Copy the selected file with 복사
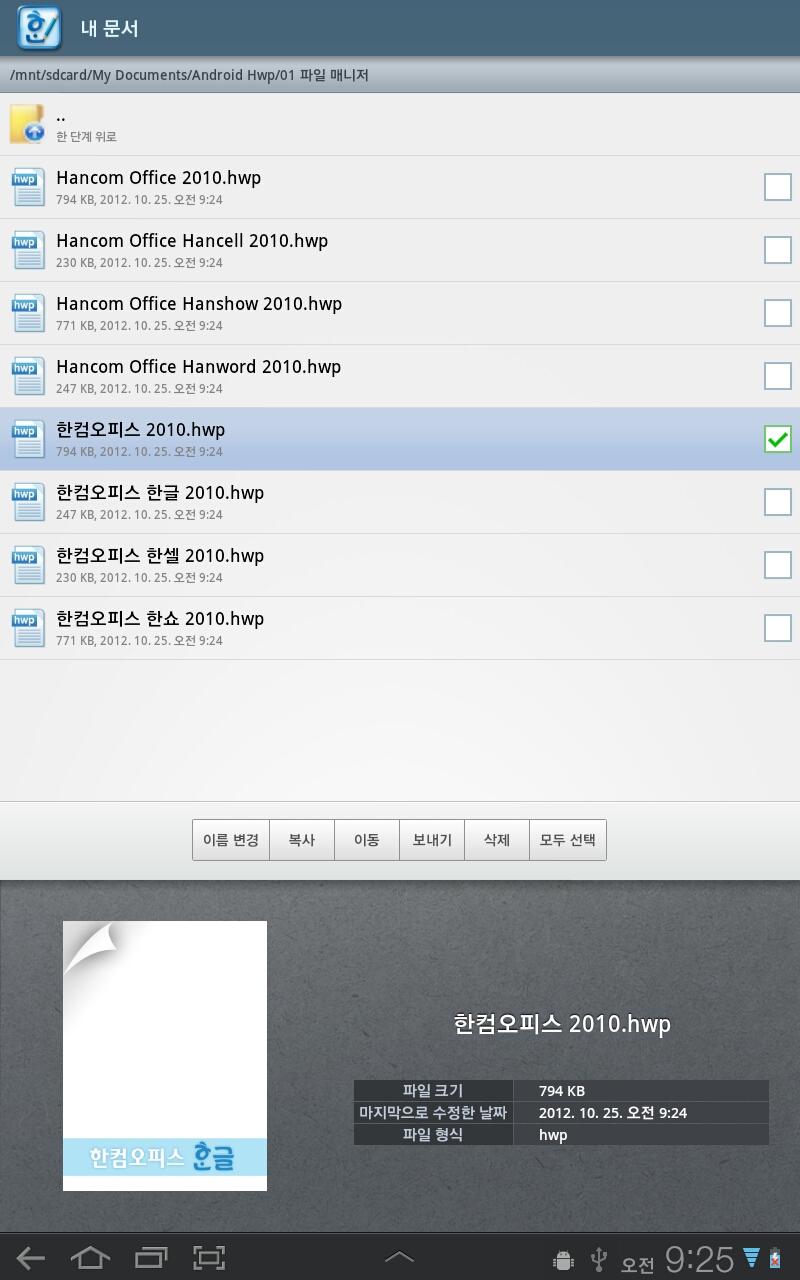Image resolution: width=800 pixels, height=1280 pixels. 302,840
